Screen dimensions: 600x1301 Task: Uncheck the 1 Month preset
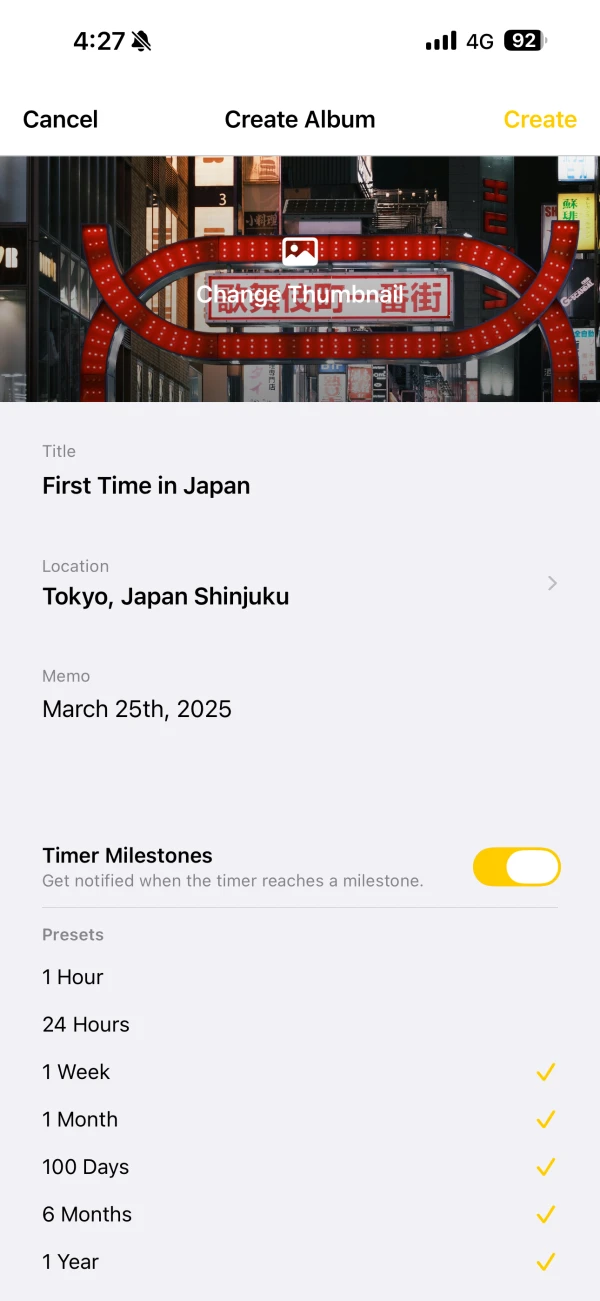300,1119
